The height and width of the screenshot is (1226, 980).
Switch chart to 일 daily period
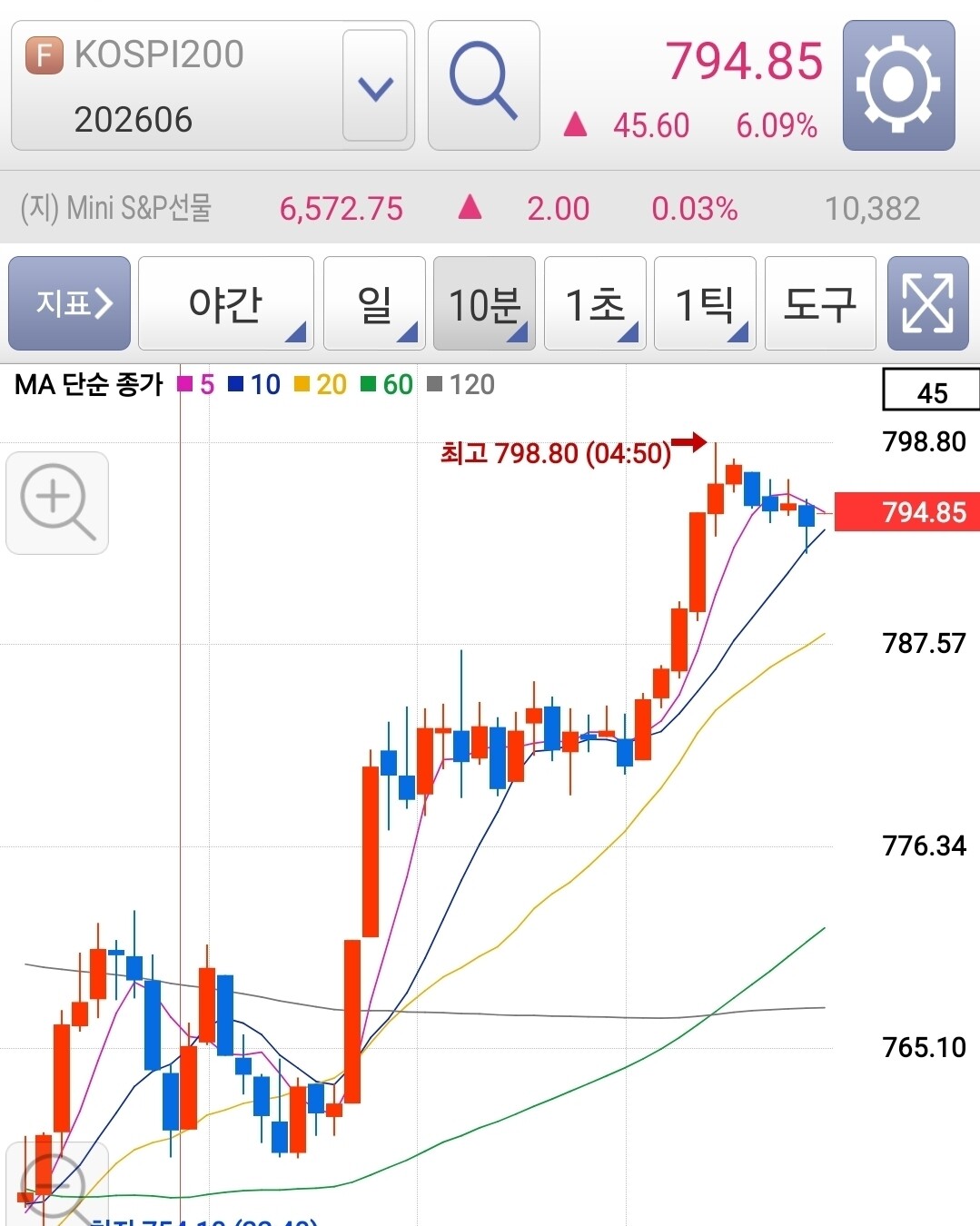pos(374,303)
